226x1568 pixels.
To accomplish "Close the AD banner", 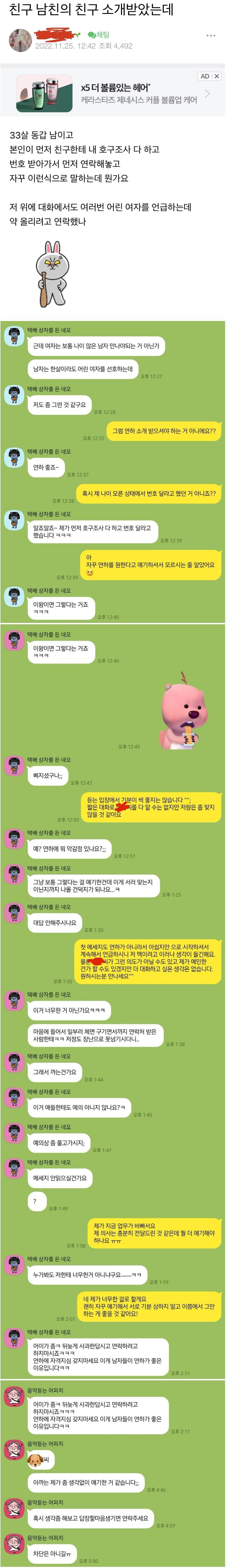I will [216, 76].
